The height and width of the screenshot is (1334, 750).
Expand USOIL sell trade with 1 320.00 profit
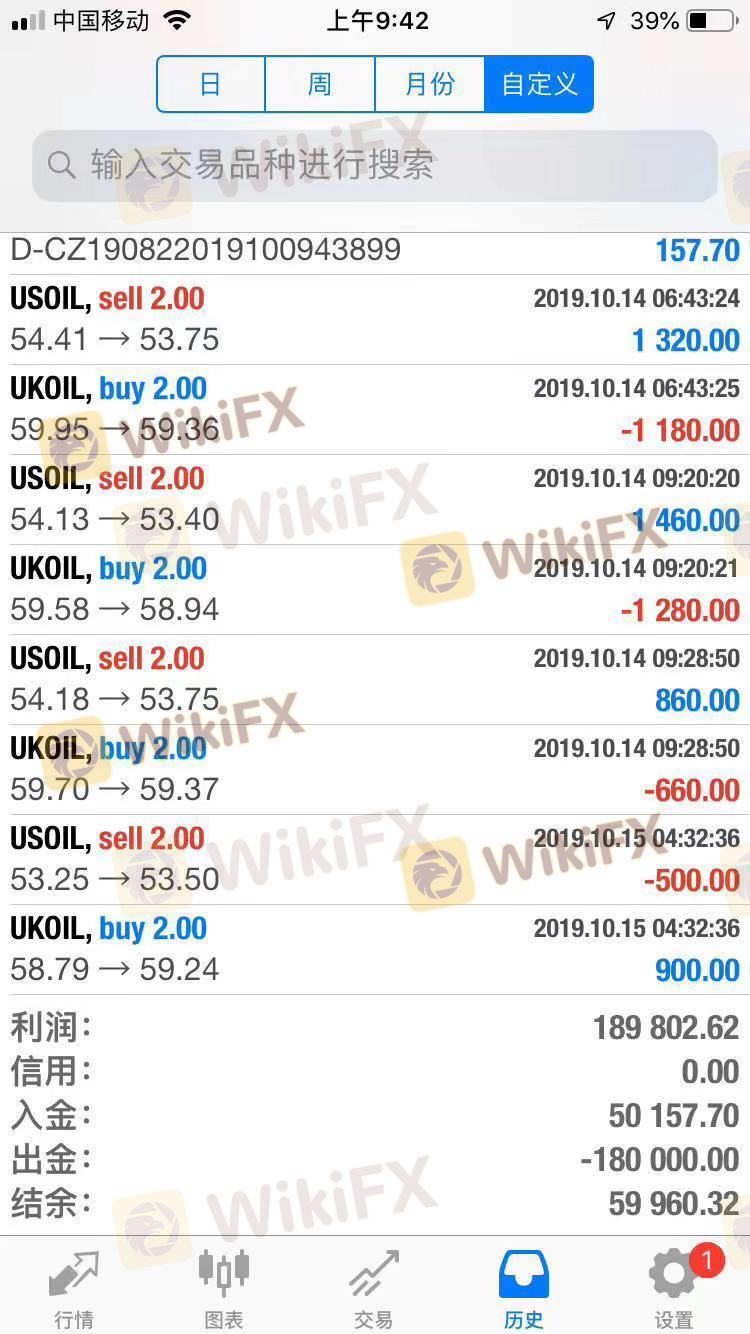375,320
